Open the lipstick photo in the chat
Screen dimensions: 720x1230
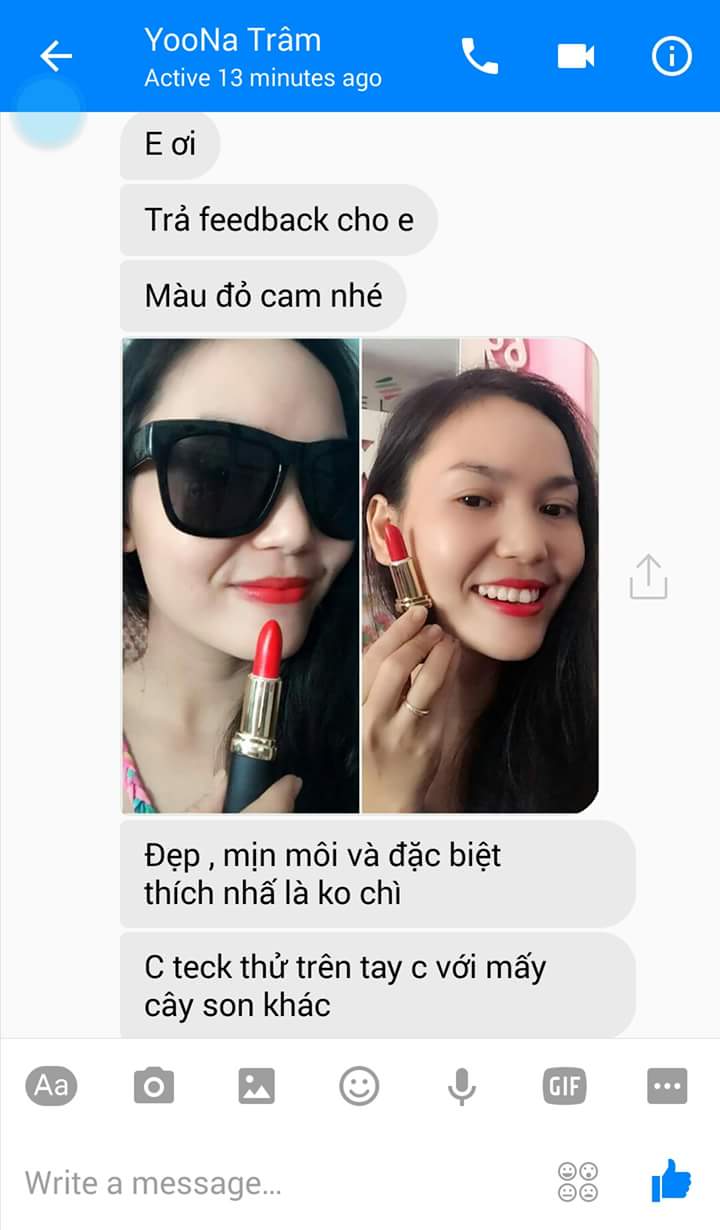pos(360,575)
